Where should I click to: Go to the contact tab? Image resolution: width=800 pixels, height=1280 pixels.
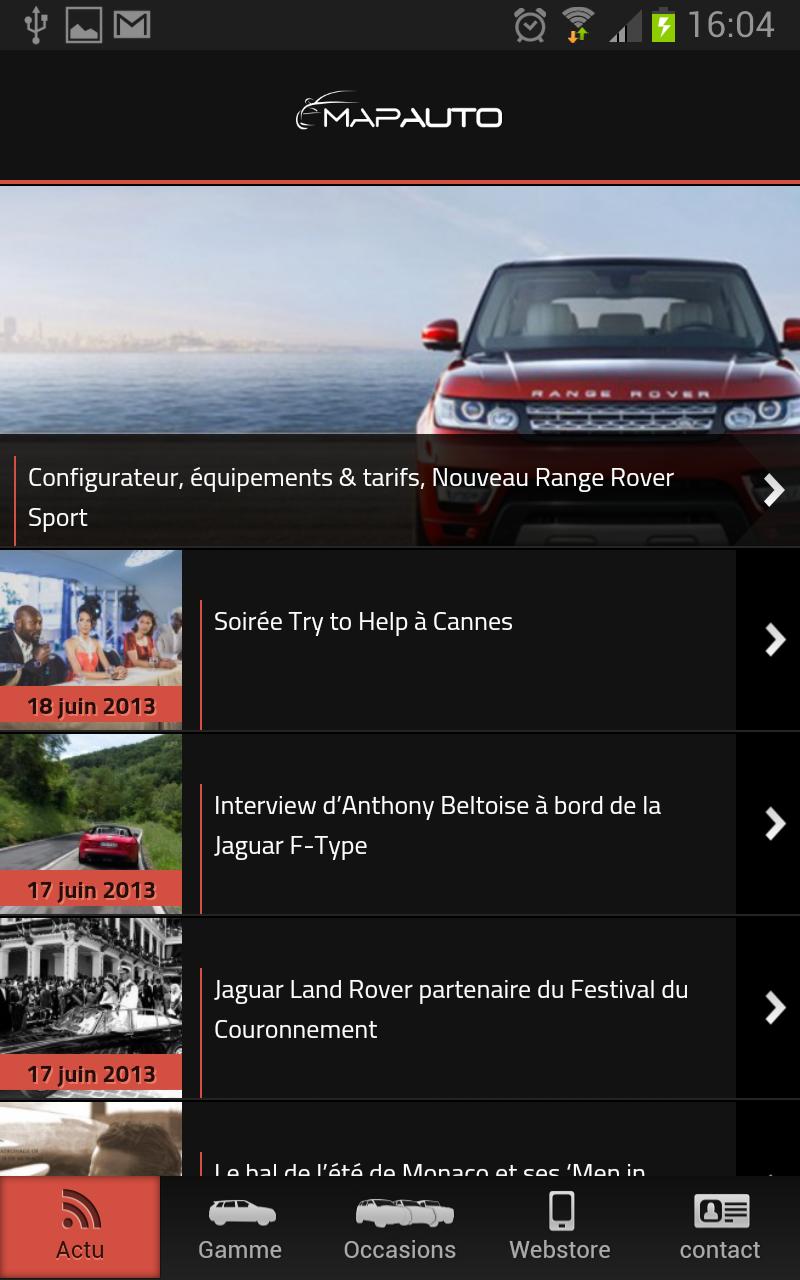click(x=720, y=1228)
